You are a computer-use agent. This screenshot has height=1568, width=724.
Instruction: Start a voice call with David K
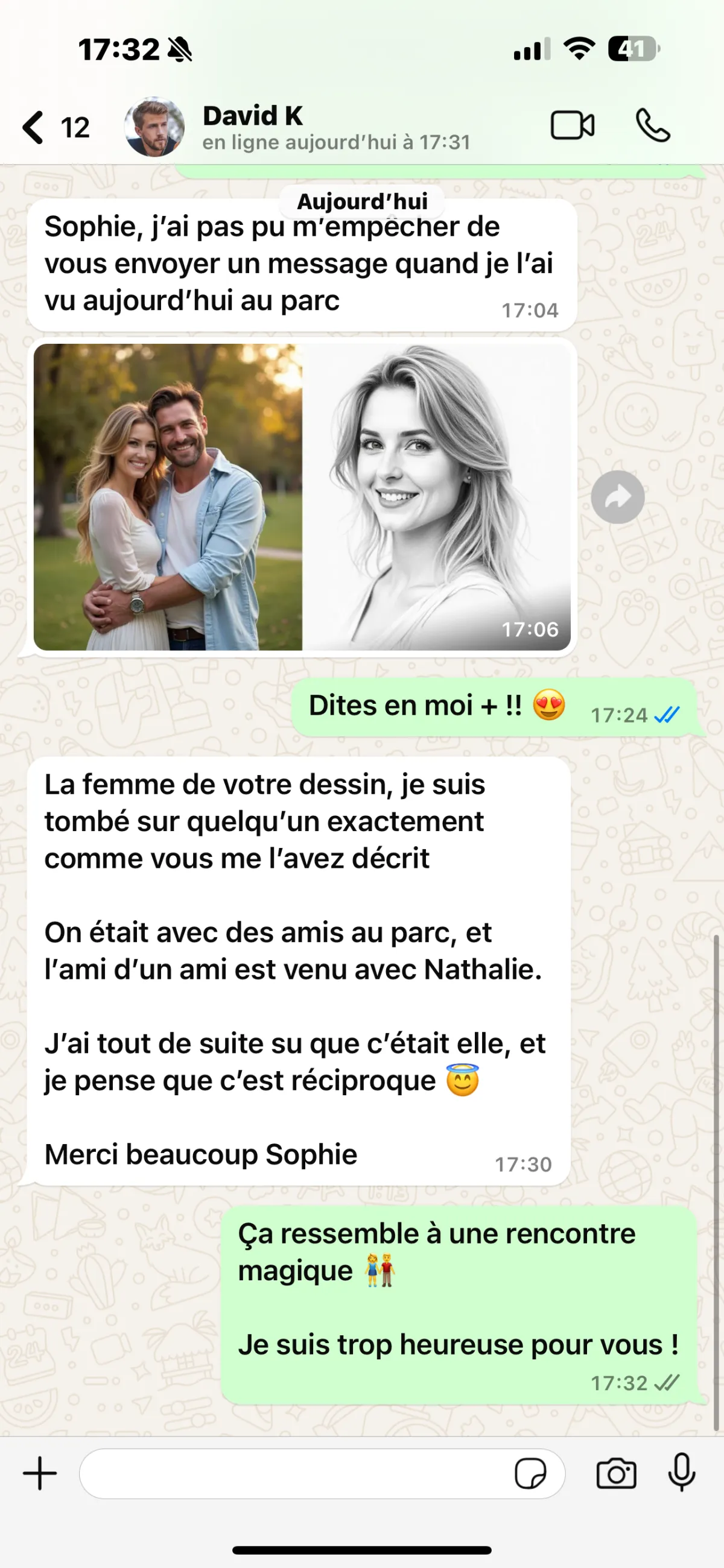(653, 126)
